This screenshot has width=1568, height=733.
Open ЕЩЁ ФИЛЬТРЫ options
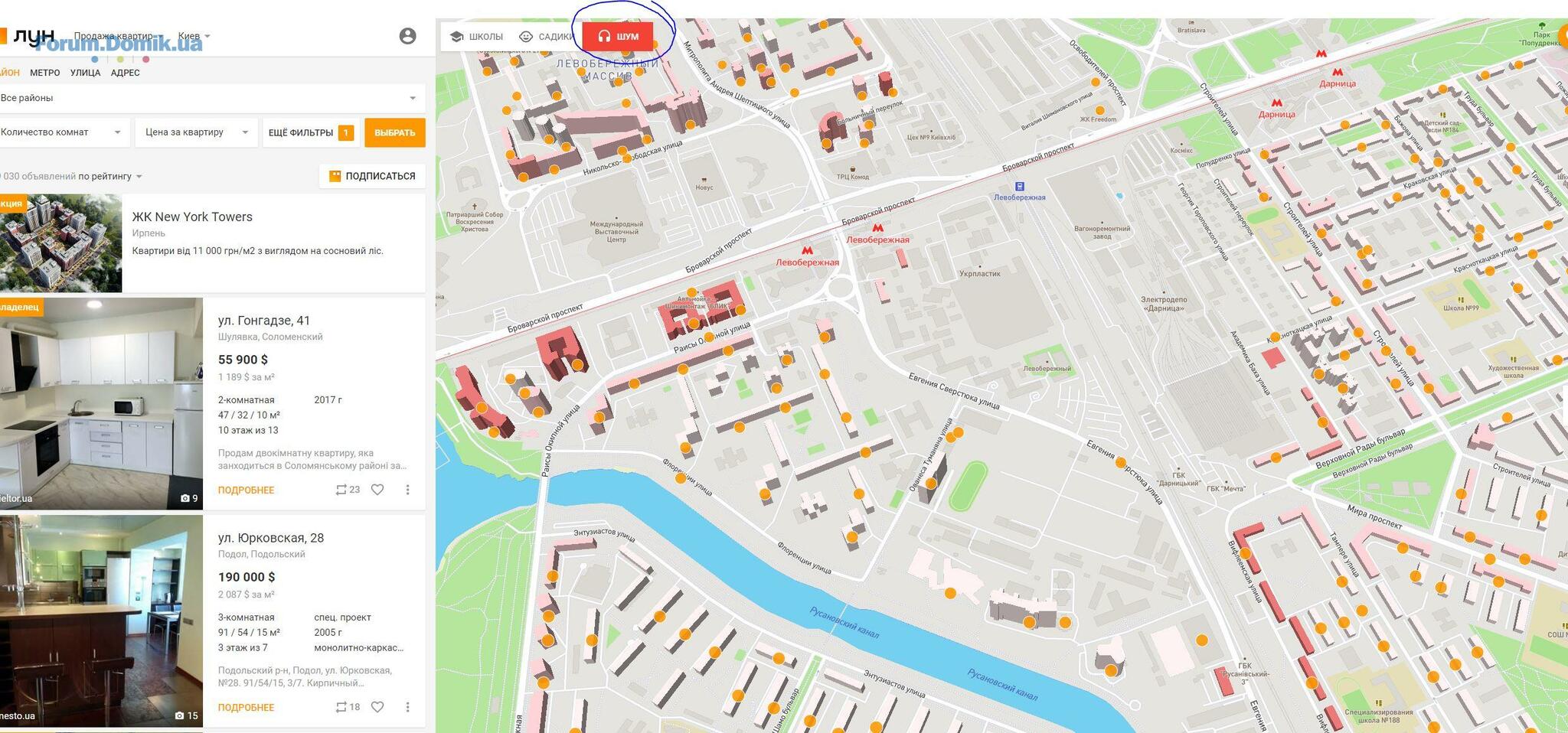pos(309,132)
